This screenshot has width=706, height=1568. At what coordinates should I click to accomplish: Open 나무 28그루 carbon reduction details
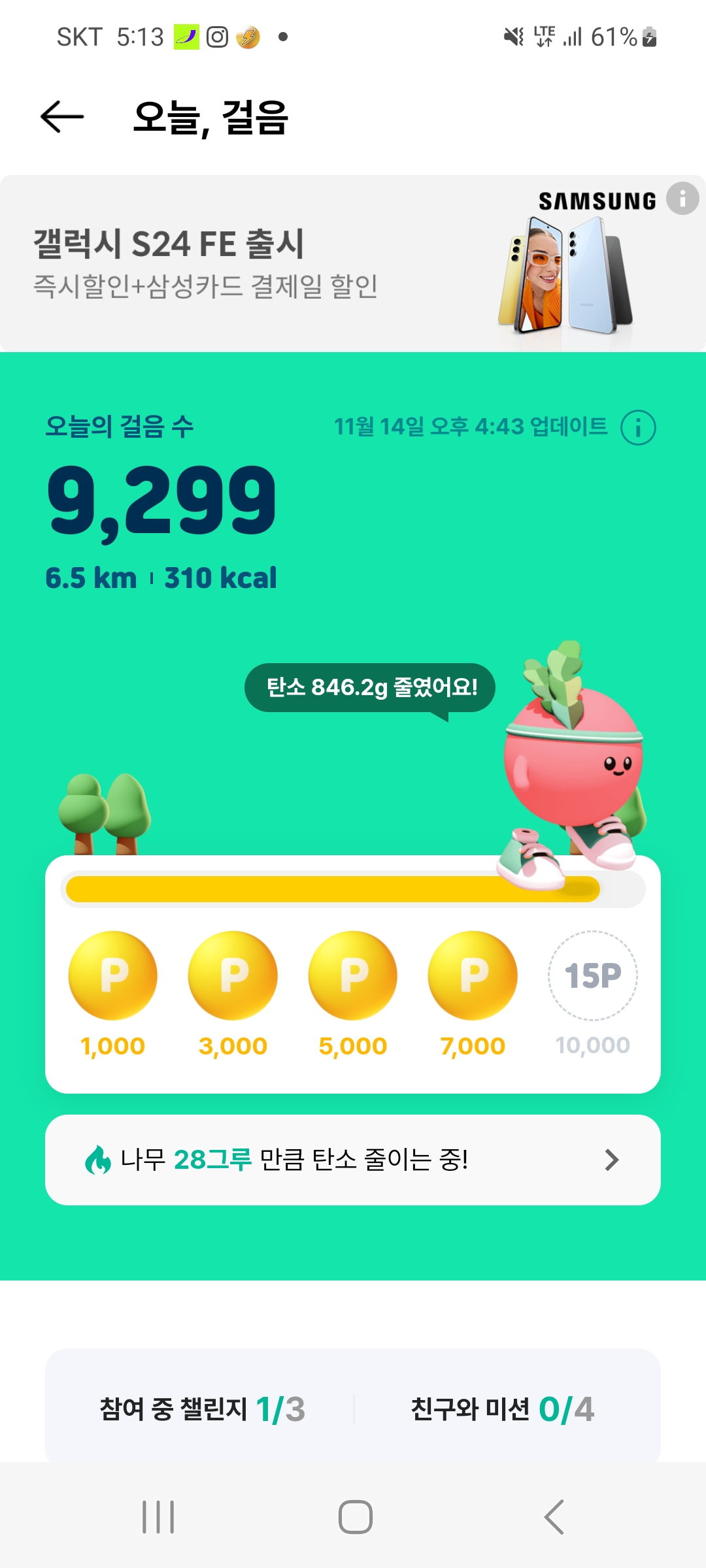[x=353, y=1160]
